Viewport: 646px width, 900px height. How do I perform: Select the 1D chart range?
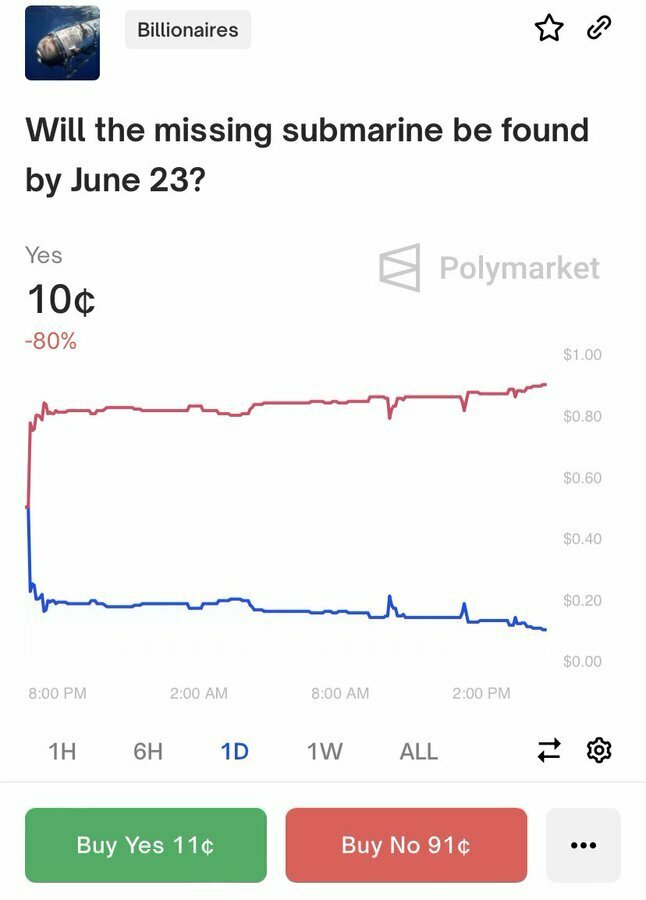point(234,751)
